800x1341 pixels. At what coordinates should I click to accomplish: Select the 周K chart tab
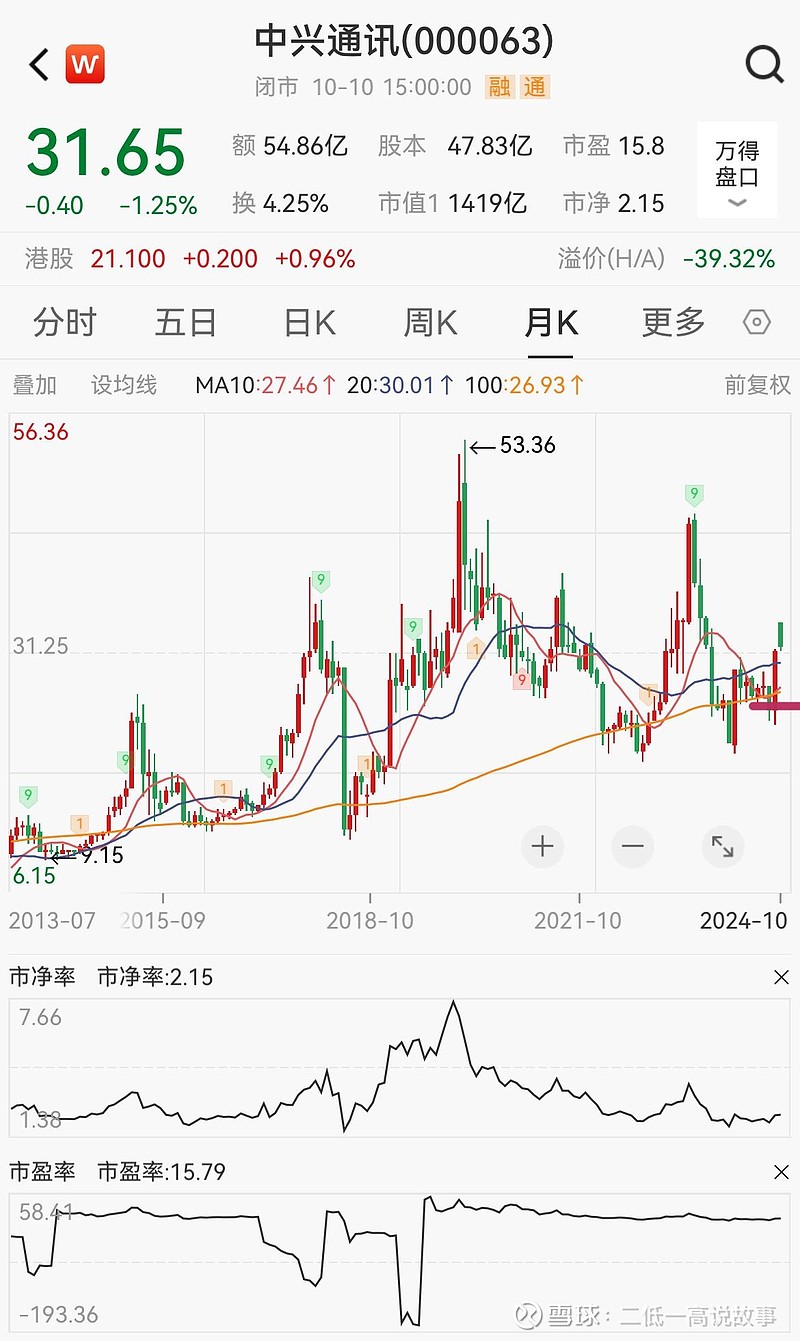pos(430,322)
